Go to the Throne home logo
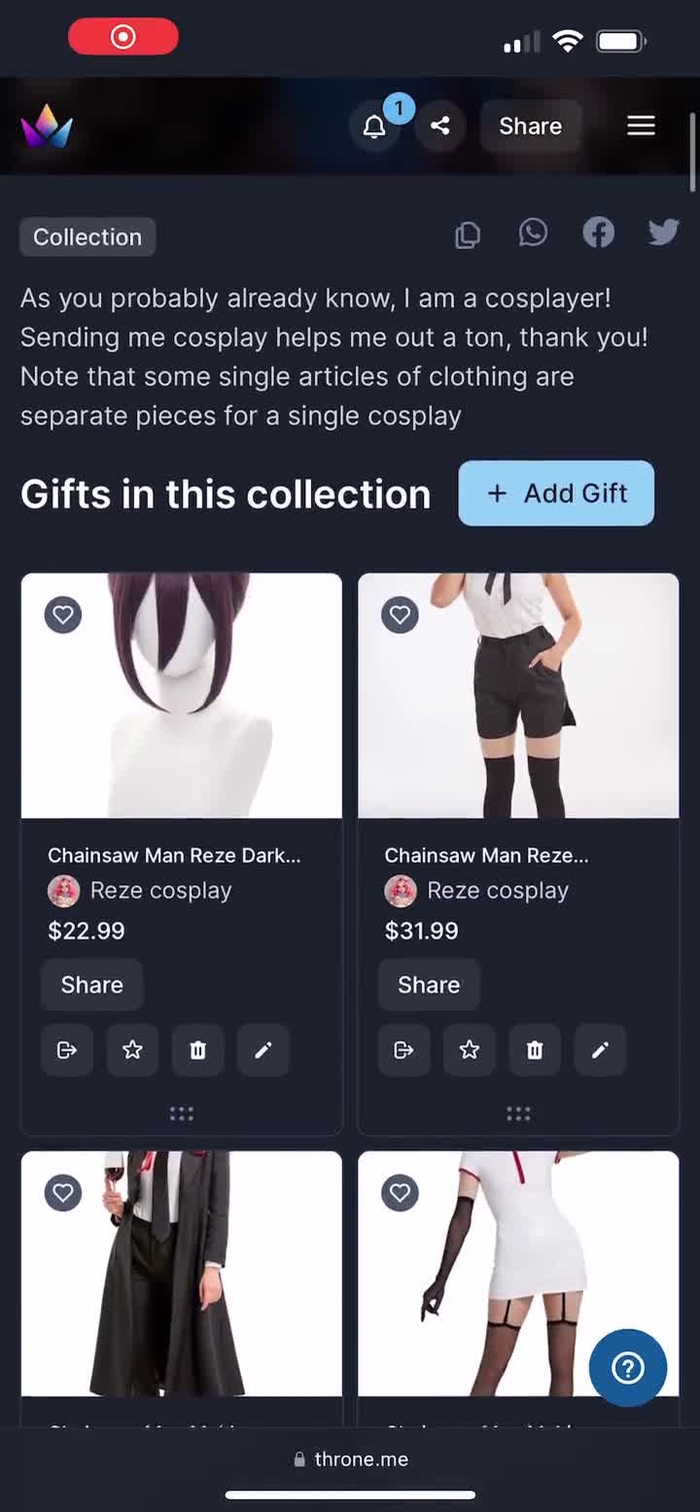The height and width of the screenshot is (1512, 700). point(47,127)
